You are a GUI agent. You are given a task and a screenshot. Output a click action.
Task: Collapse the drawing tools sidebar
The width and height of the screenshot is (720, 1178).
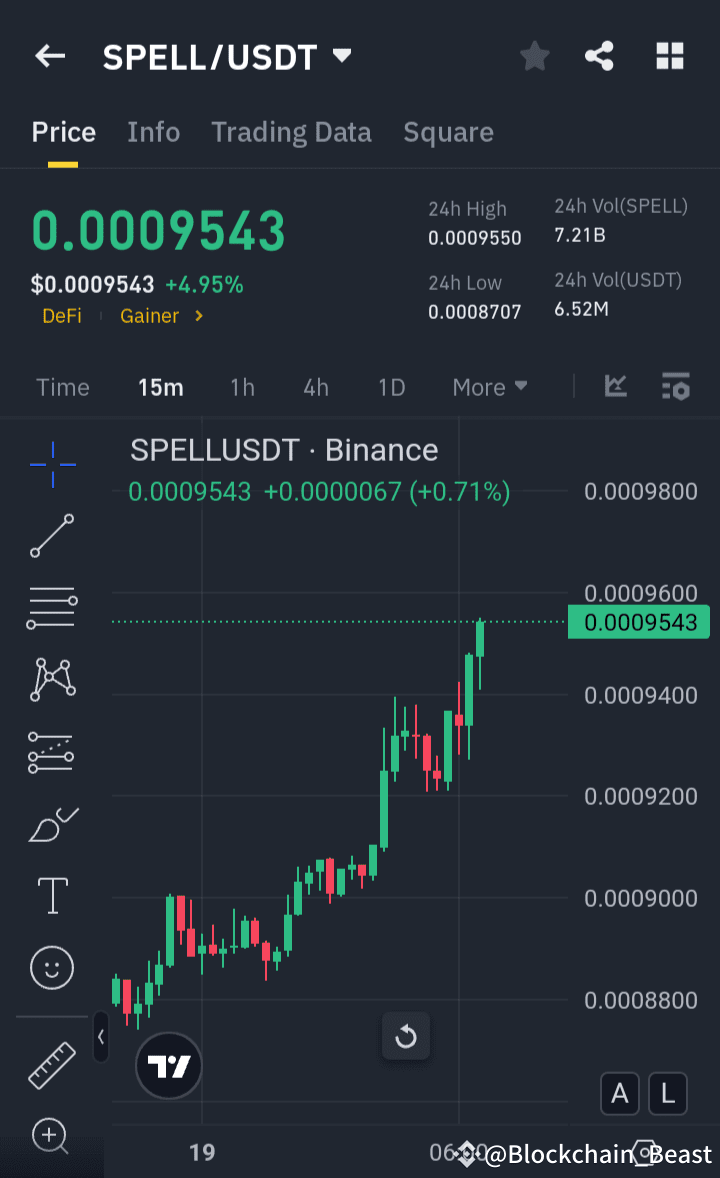tap(101, 1037)
